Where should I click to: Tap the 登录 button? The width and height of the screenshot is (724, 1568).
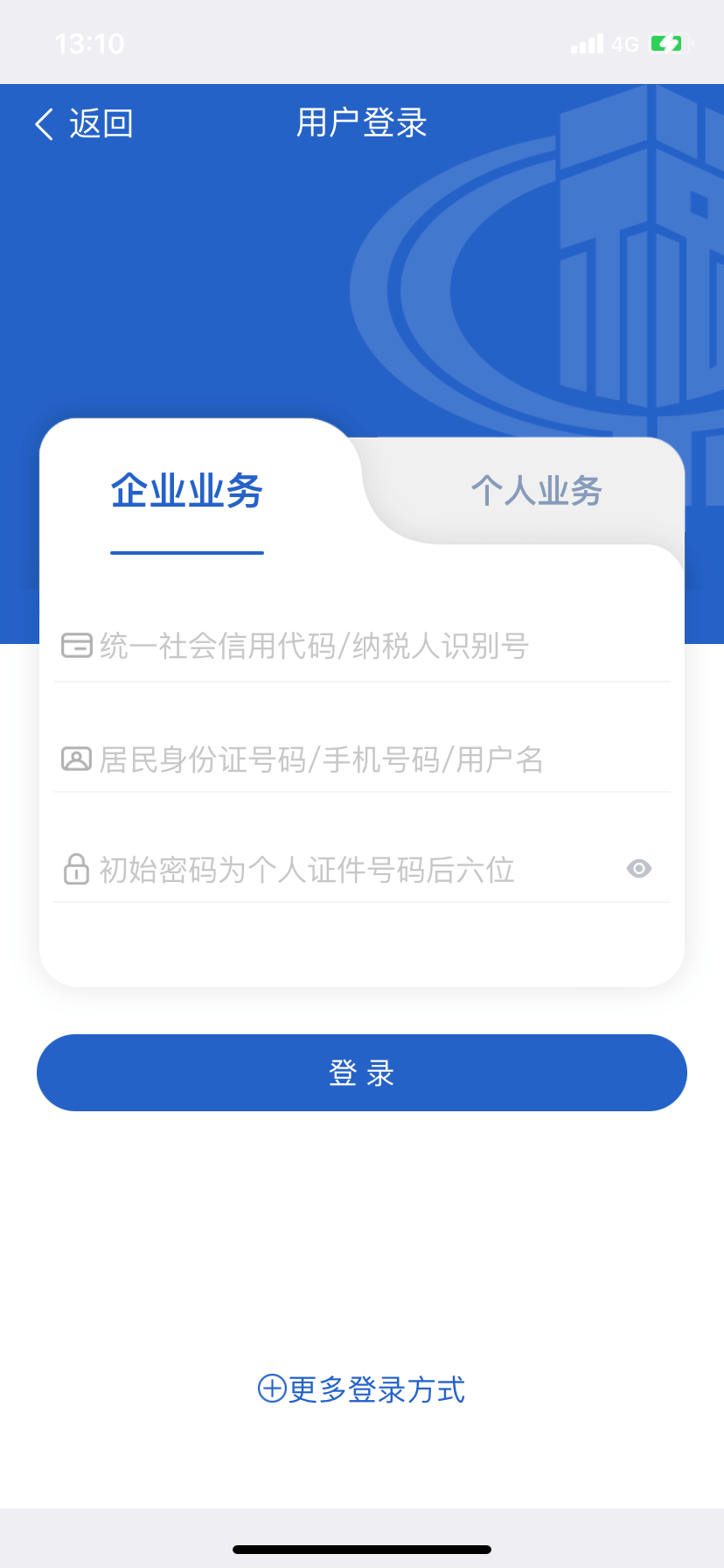[362, 1073]
